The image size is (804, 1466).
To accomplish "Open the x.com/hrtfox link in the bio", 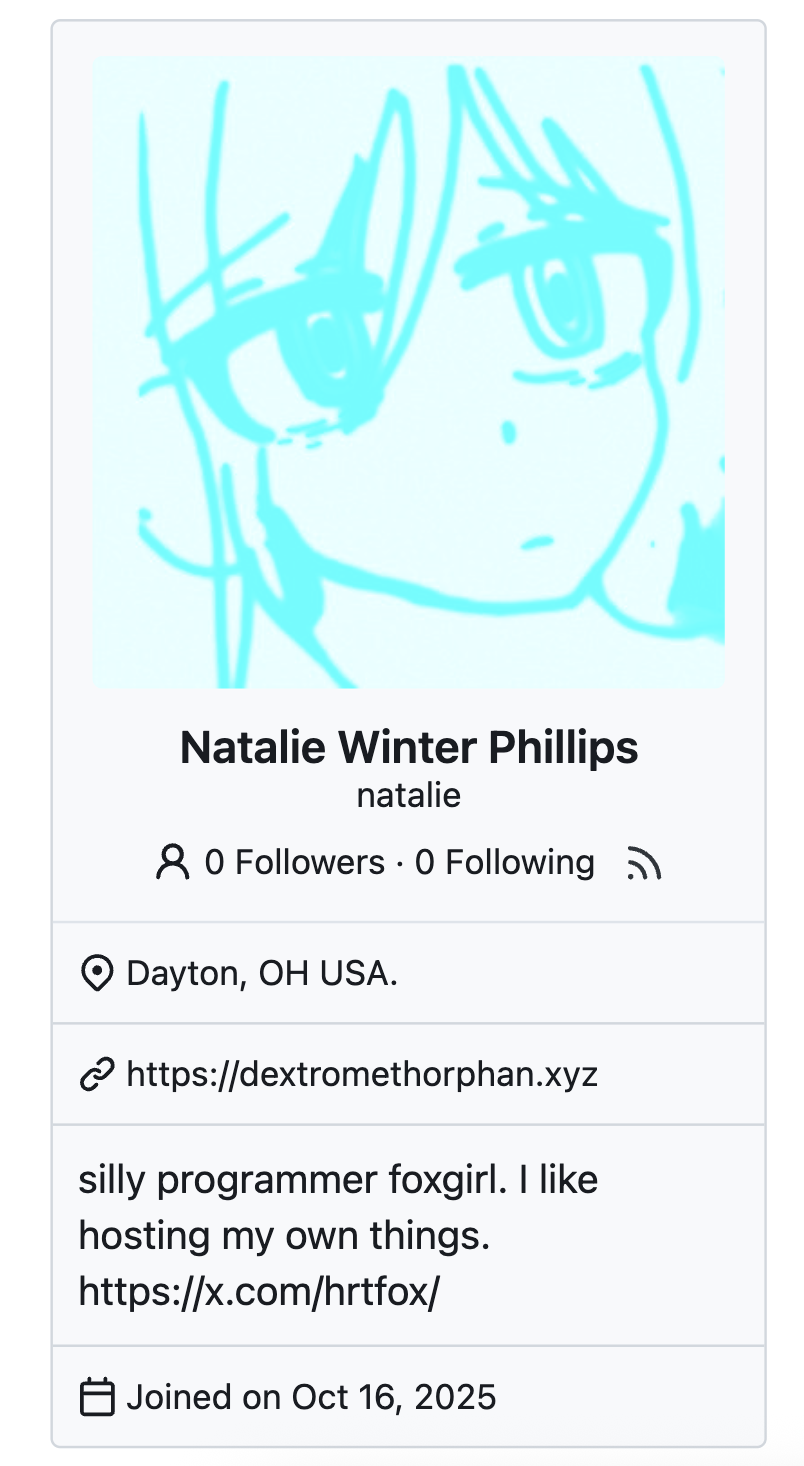I will (259, 1293).
